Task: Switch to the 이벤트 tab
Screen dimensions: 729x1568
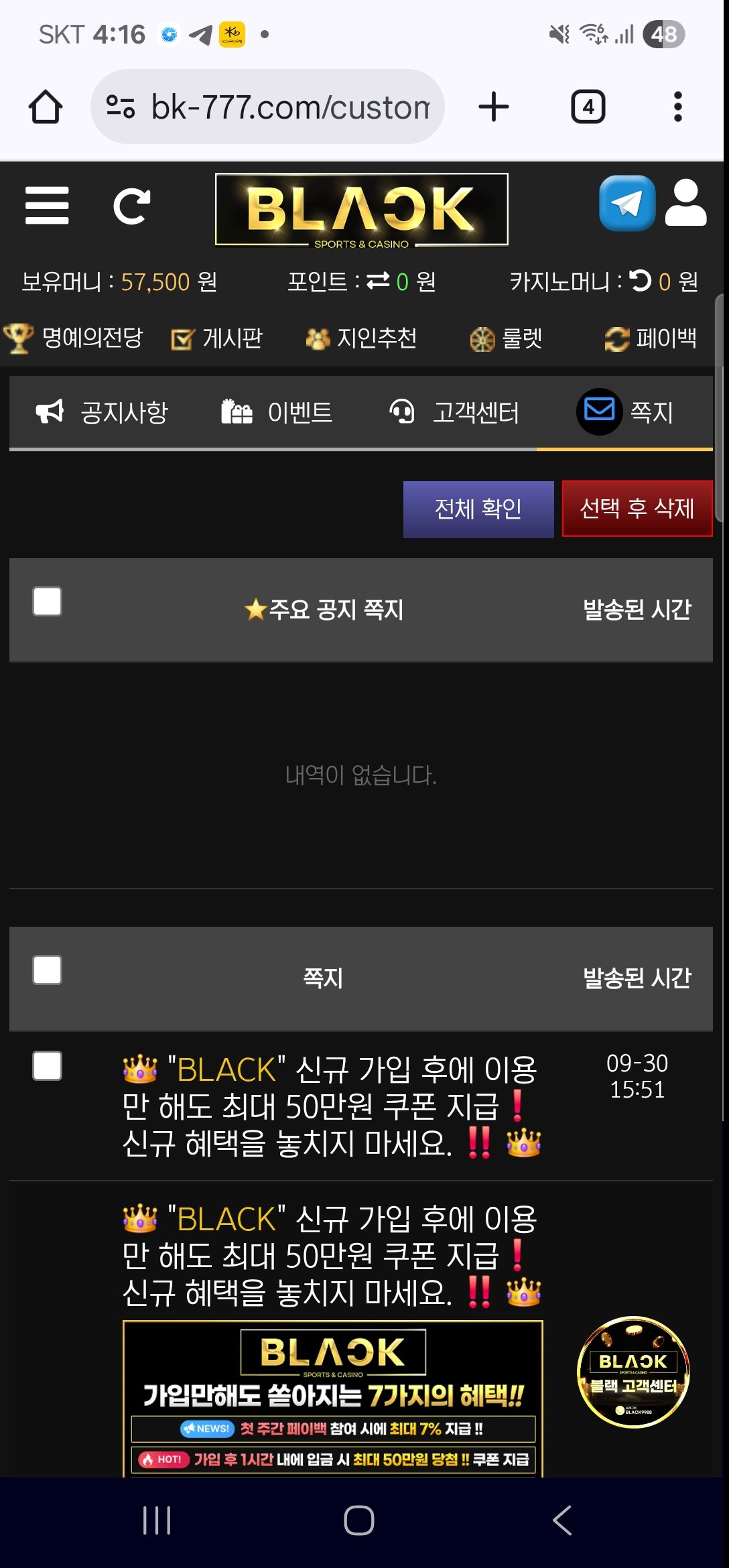Action: pyautogui.click(x=277, y=412)
